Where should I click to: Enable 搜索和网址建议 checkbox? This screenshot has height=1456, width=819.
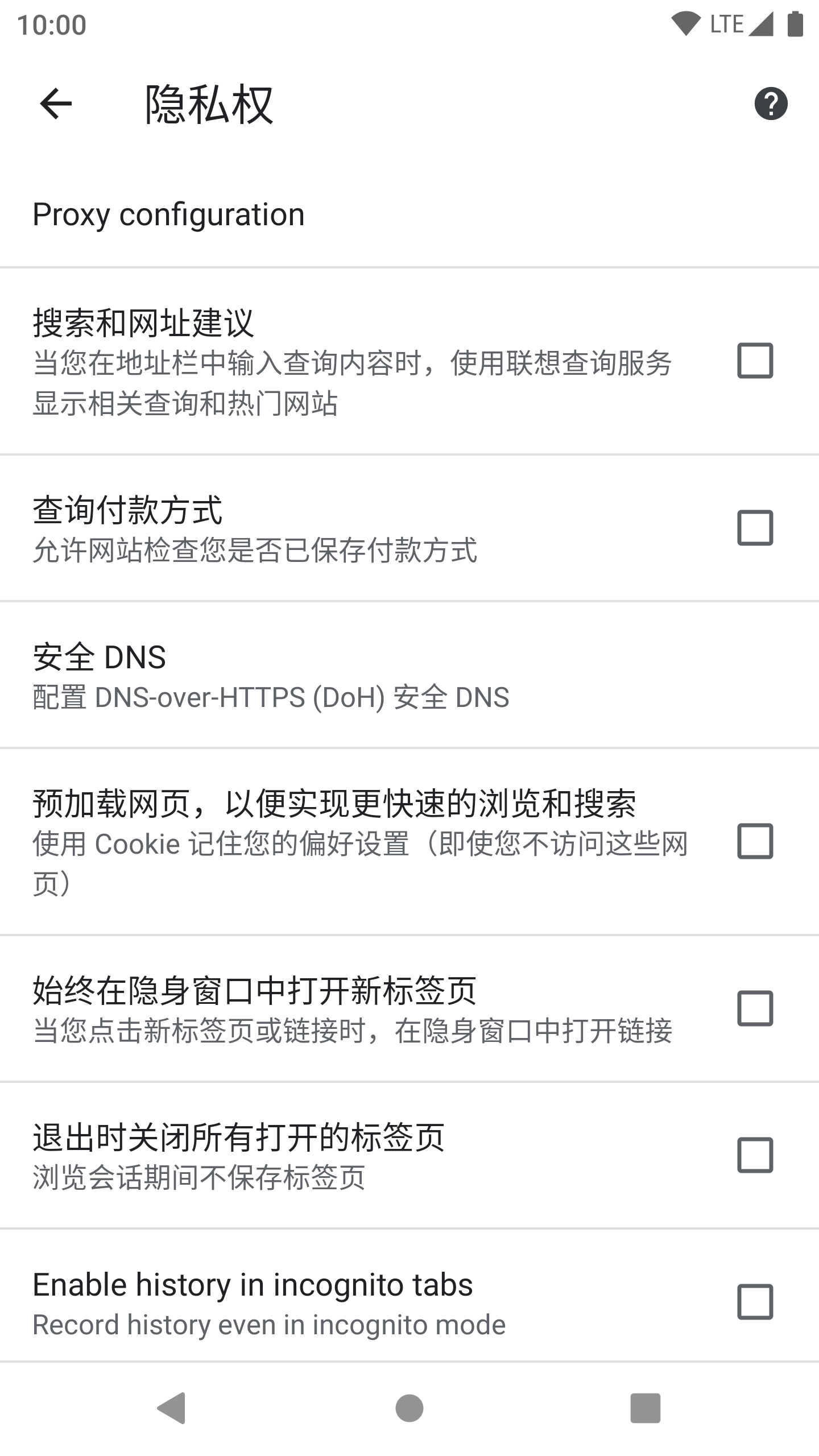point(755,361)
